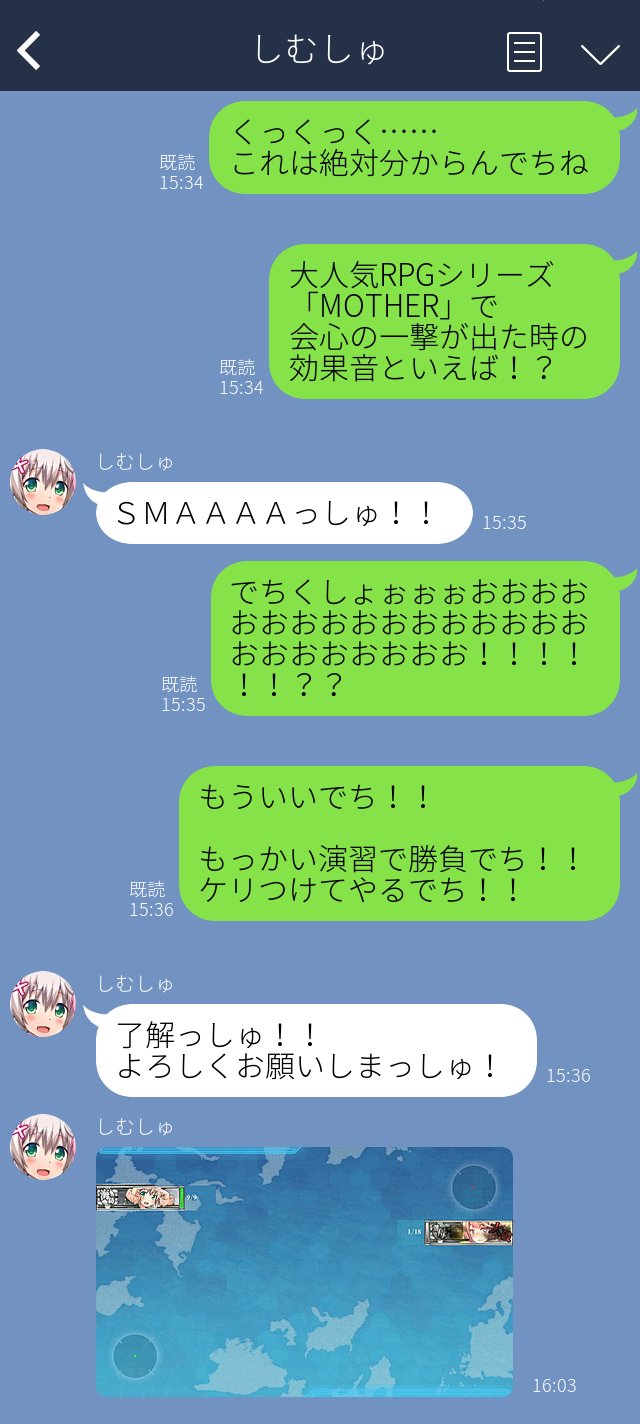
Task: Open the battle map image sent at 16:03
Action: pyautogui.click(x=304, y=1271)
